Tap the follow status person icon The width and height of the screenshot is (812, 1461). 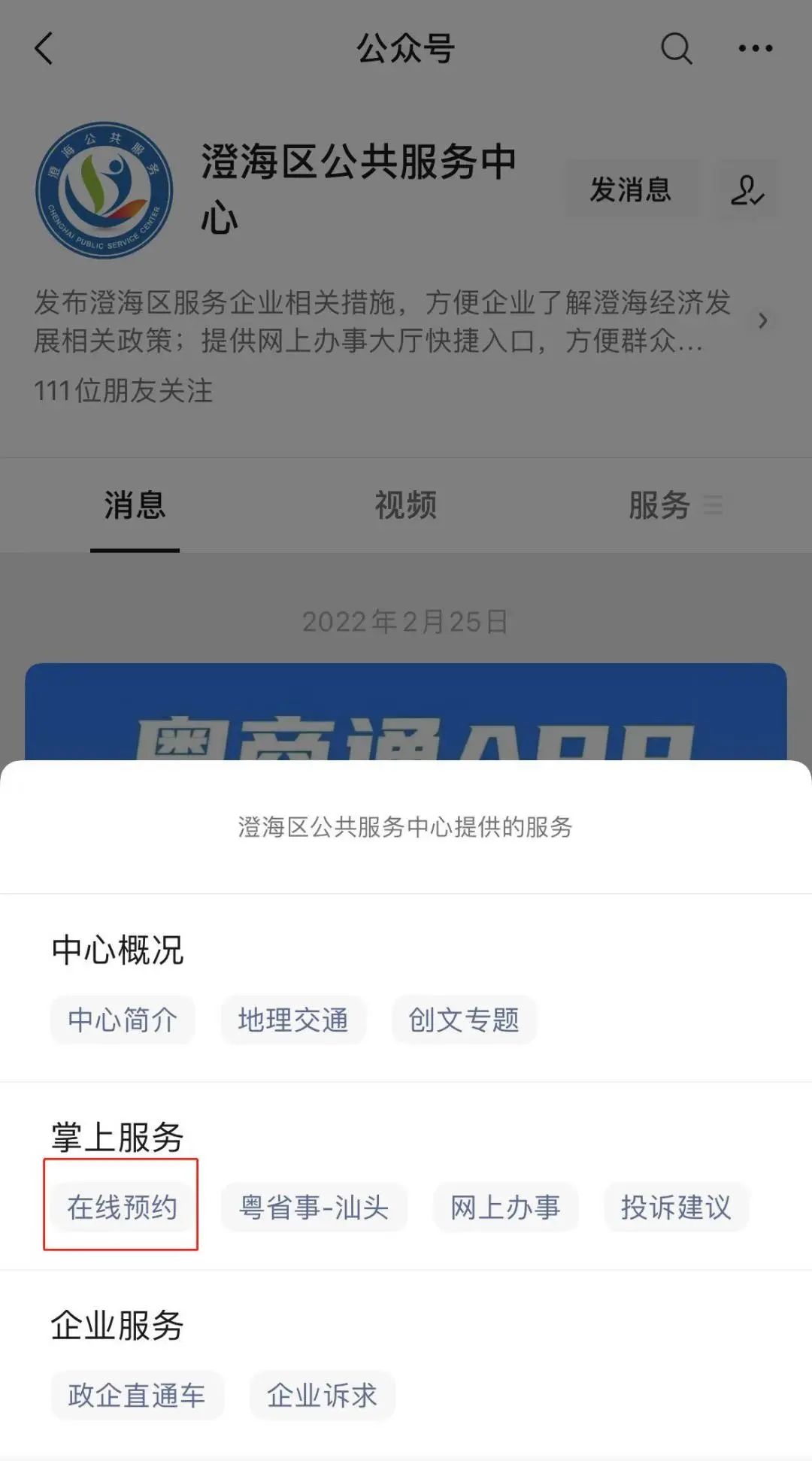tap(747, 189)
